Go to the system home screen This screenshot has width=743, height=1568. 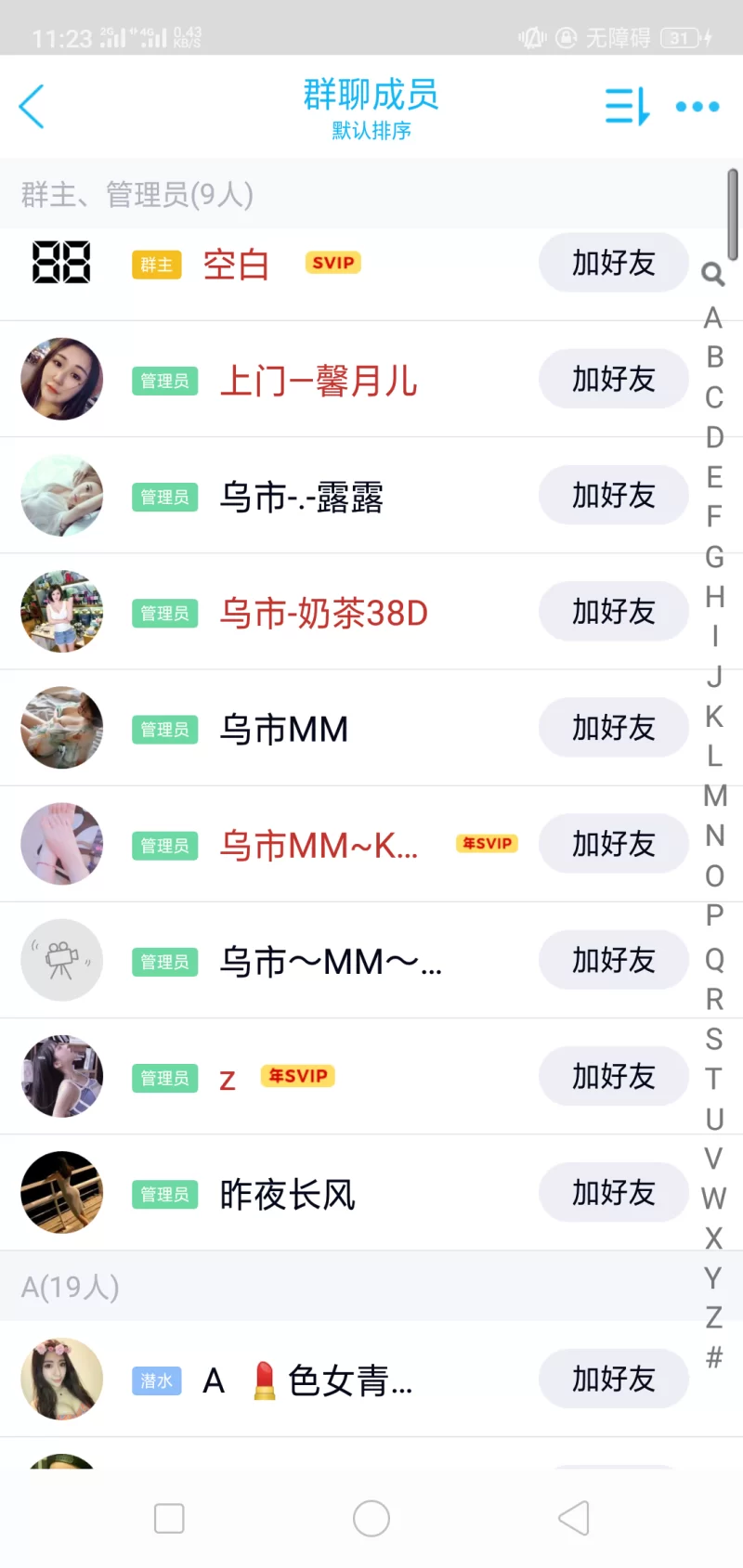[x=371, y=1519]
